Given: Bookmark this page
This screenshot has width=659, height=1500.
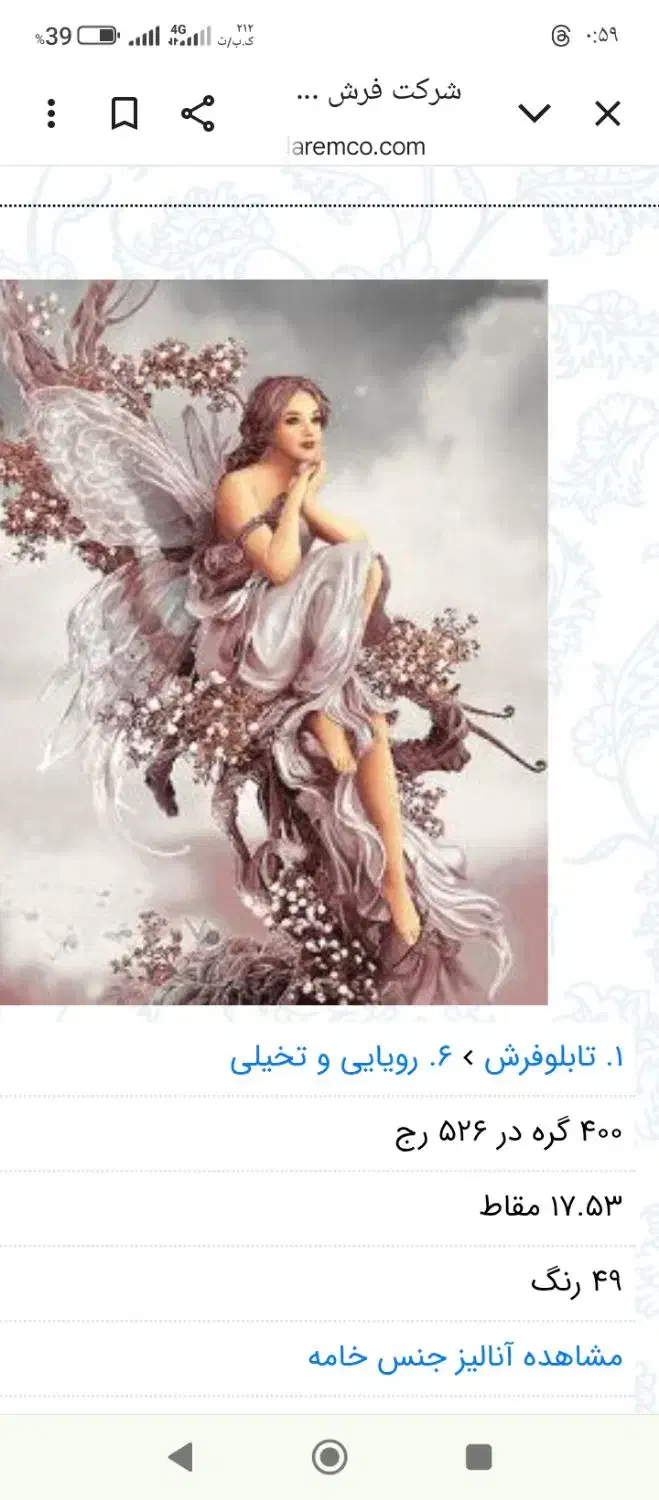Looking at the screenshot, I should (x=124, y=114).
